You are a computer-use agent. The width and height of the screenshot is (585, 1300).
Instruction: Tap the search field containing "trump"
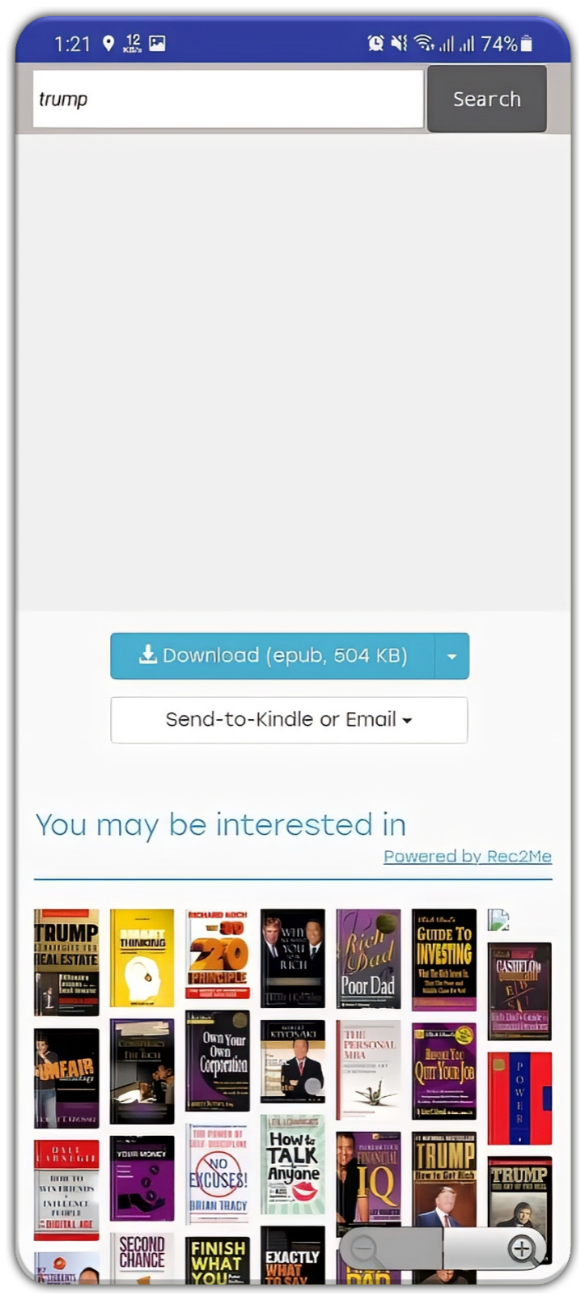pyautogui.click(x=228, y=99)
